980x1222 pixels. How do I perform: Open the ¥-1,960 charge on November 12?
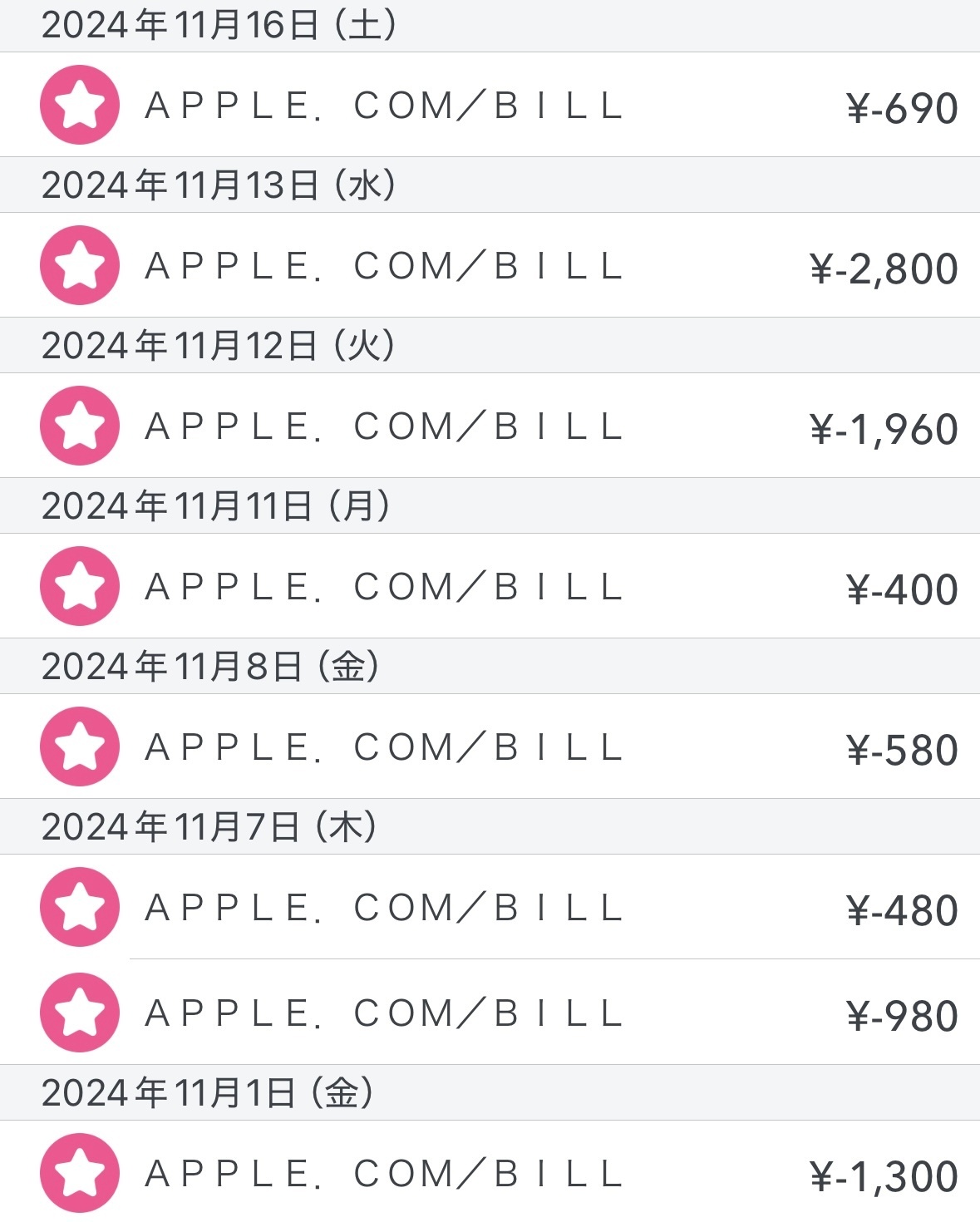coord(490,426)
